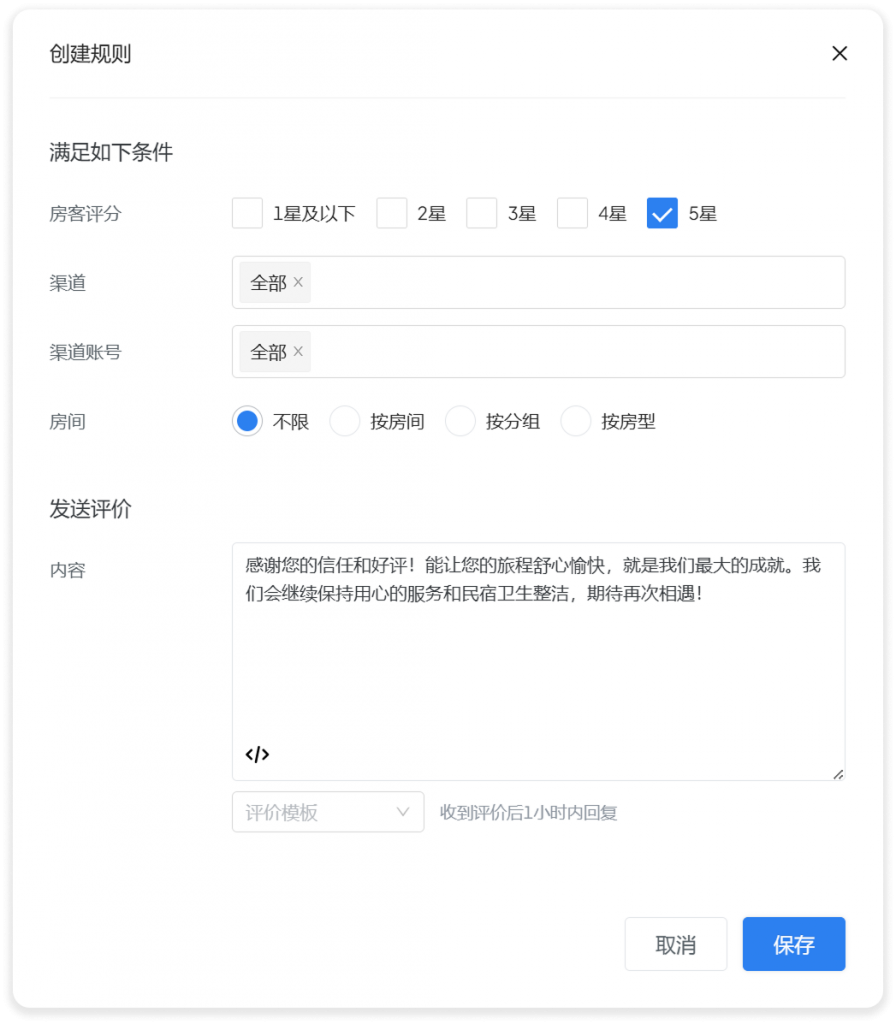This screenshot has height=1024, width=896.
Task: Cancel with the 取消 button
Action: (676, 944)
